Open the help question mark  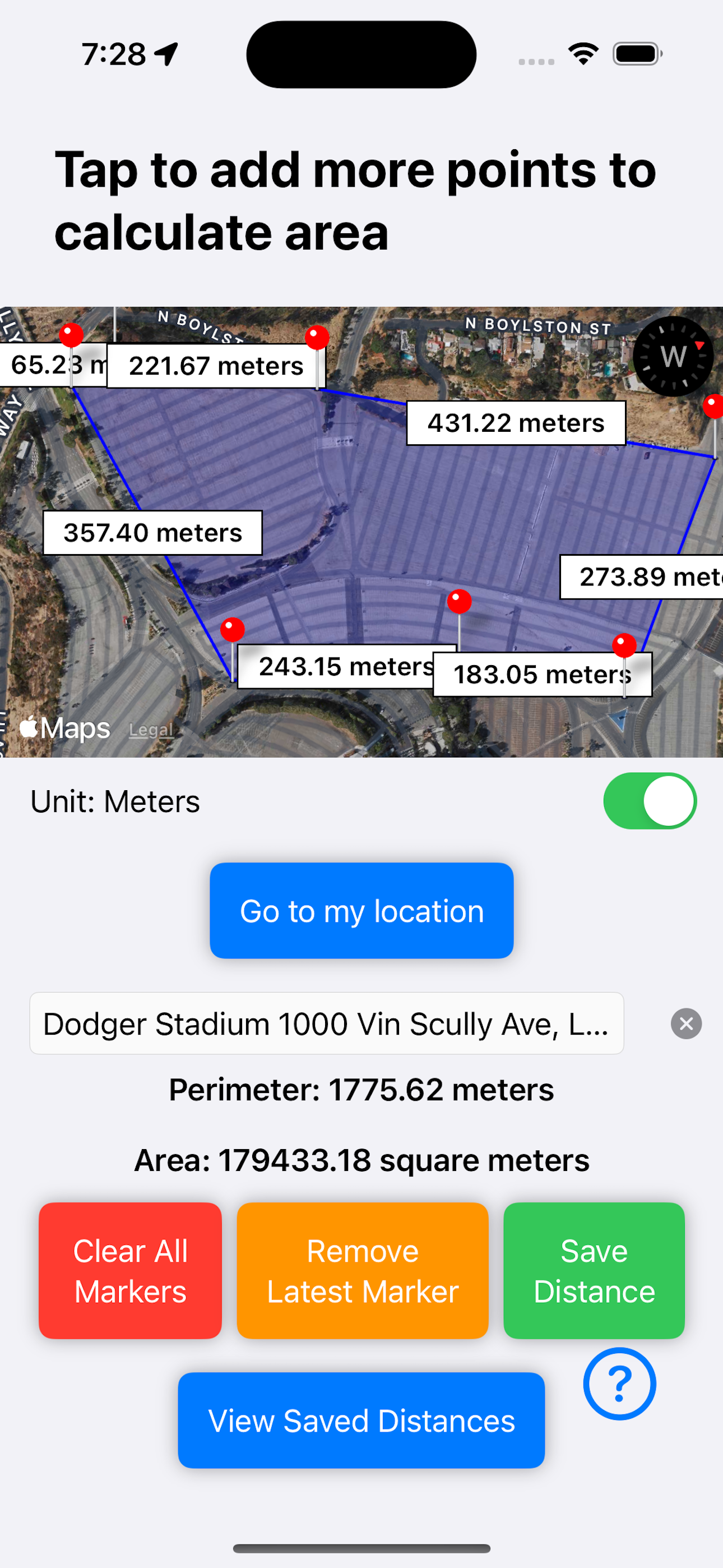(x=619, y=1383)
